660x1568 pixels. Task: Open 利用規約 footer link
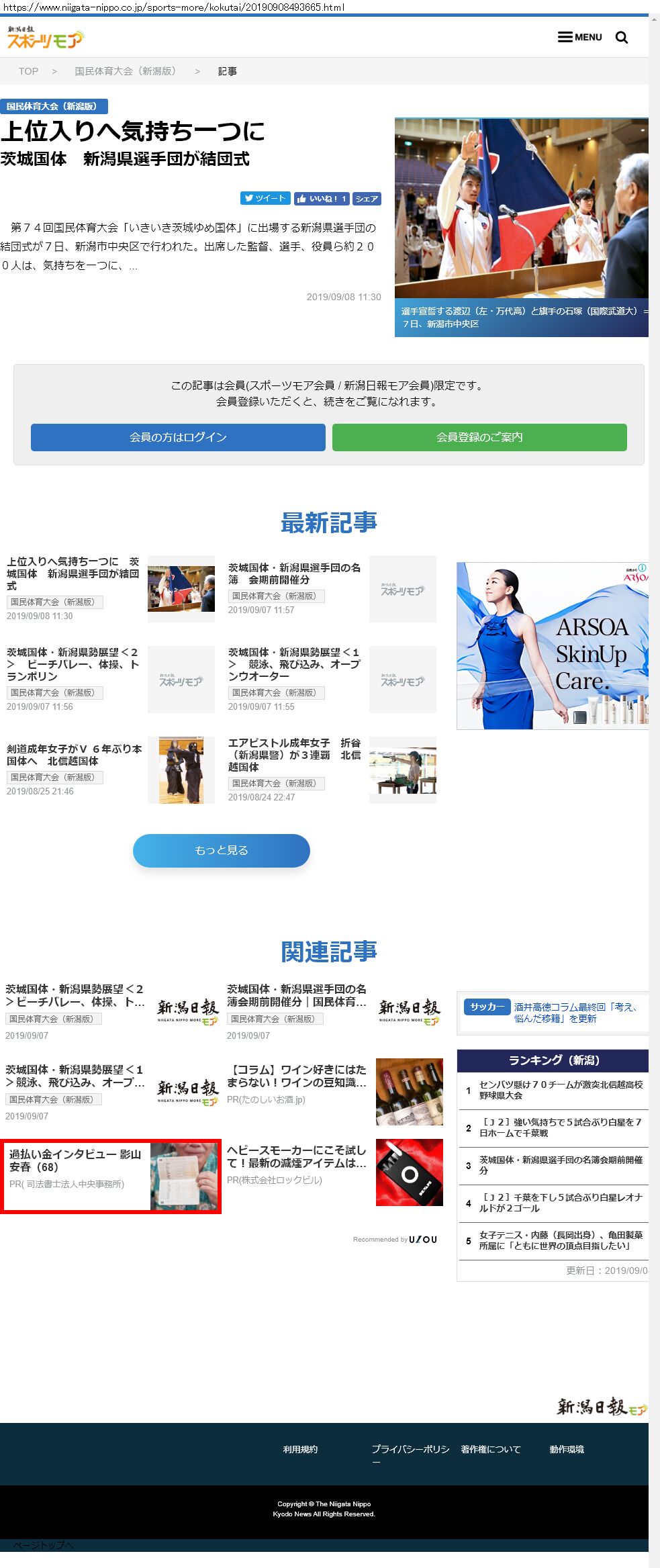pos(300,1449)
